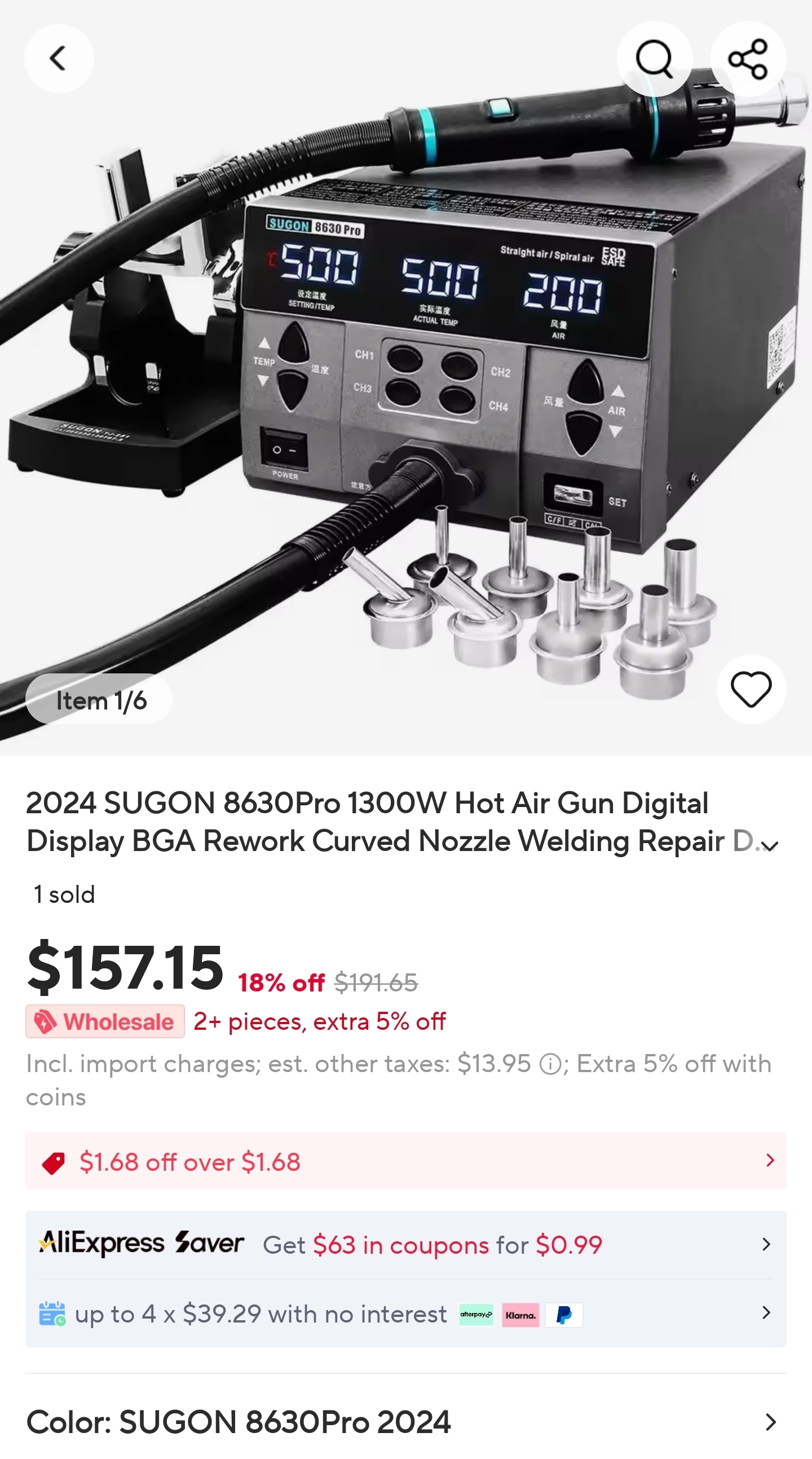Go back to the previous page
Screen dimensions: 812x1459
(x=59, y=58)
